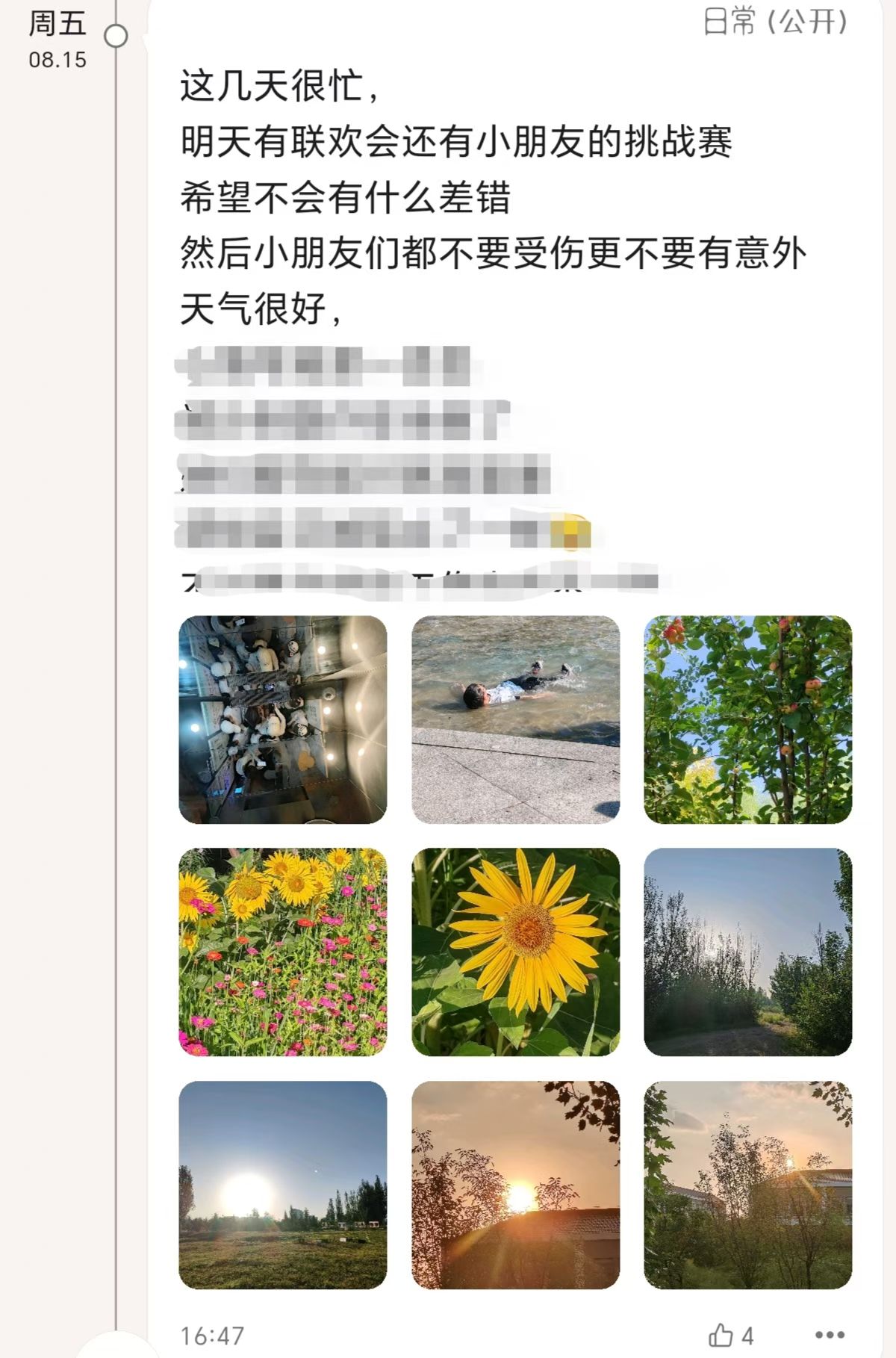
Task: Open the three-dot overflow menu for the post
Action: point(830,1335)
